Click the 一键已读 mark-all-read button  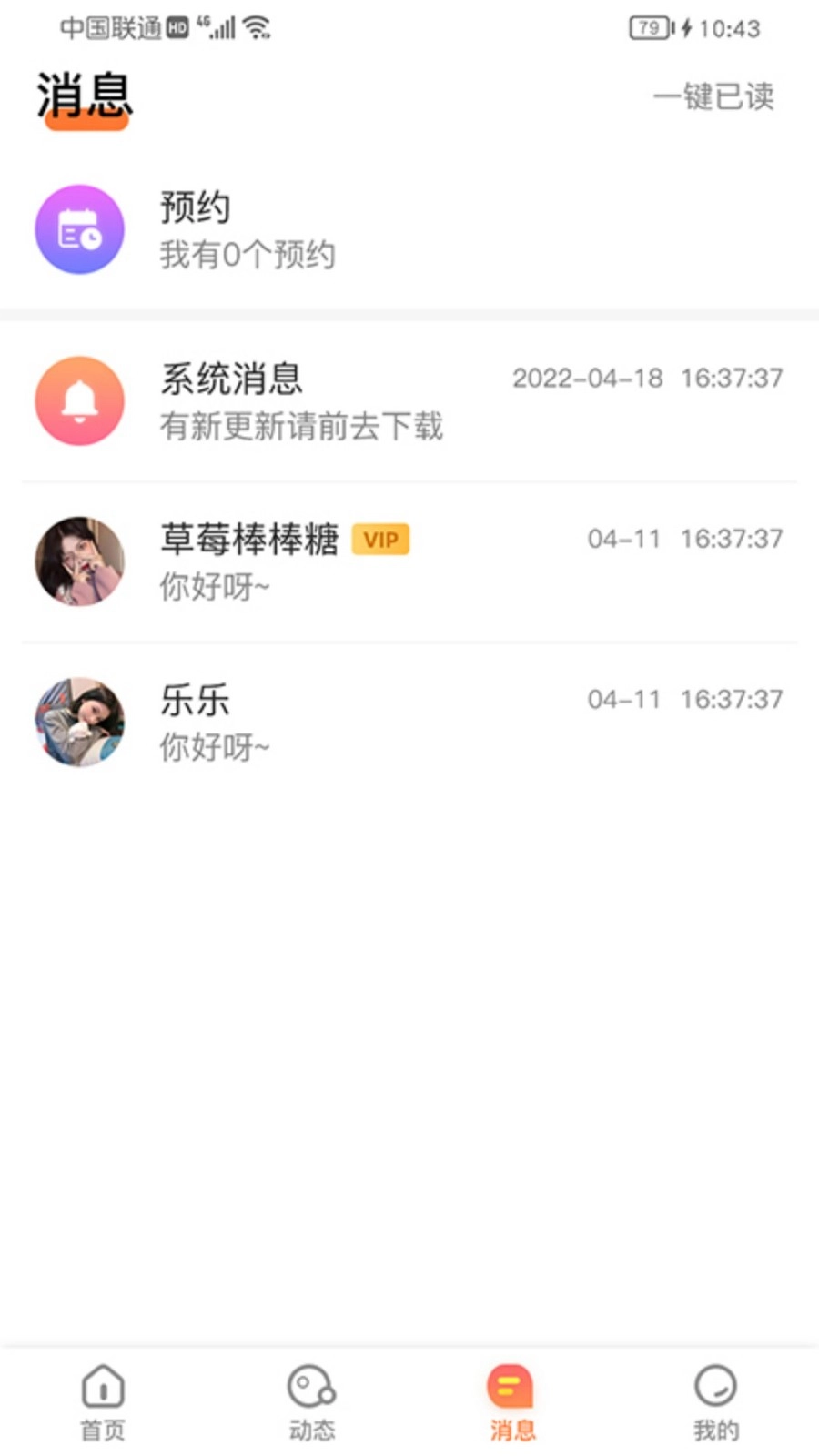[x=713, y=97]
